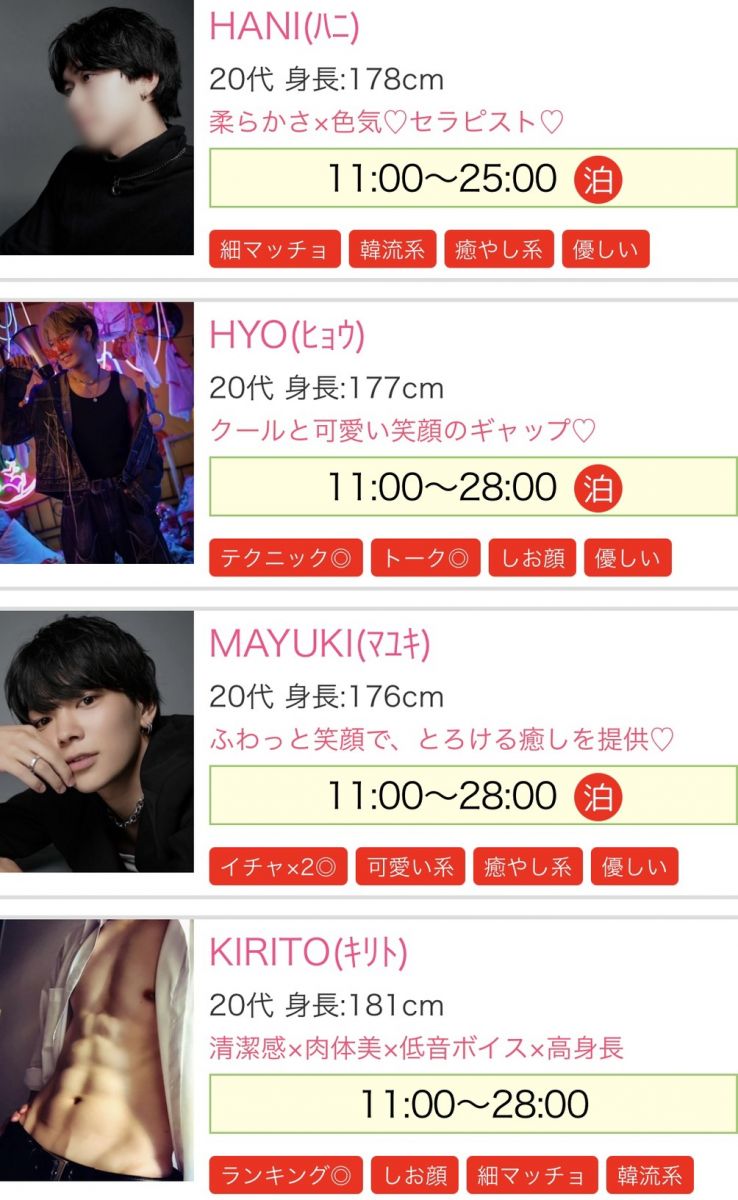Screen dimensions: 738x1200
Task: Select the テクニック◎ tag under HYO
Action: (x=285, y=558)
